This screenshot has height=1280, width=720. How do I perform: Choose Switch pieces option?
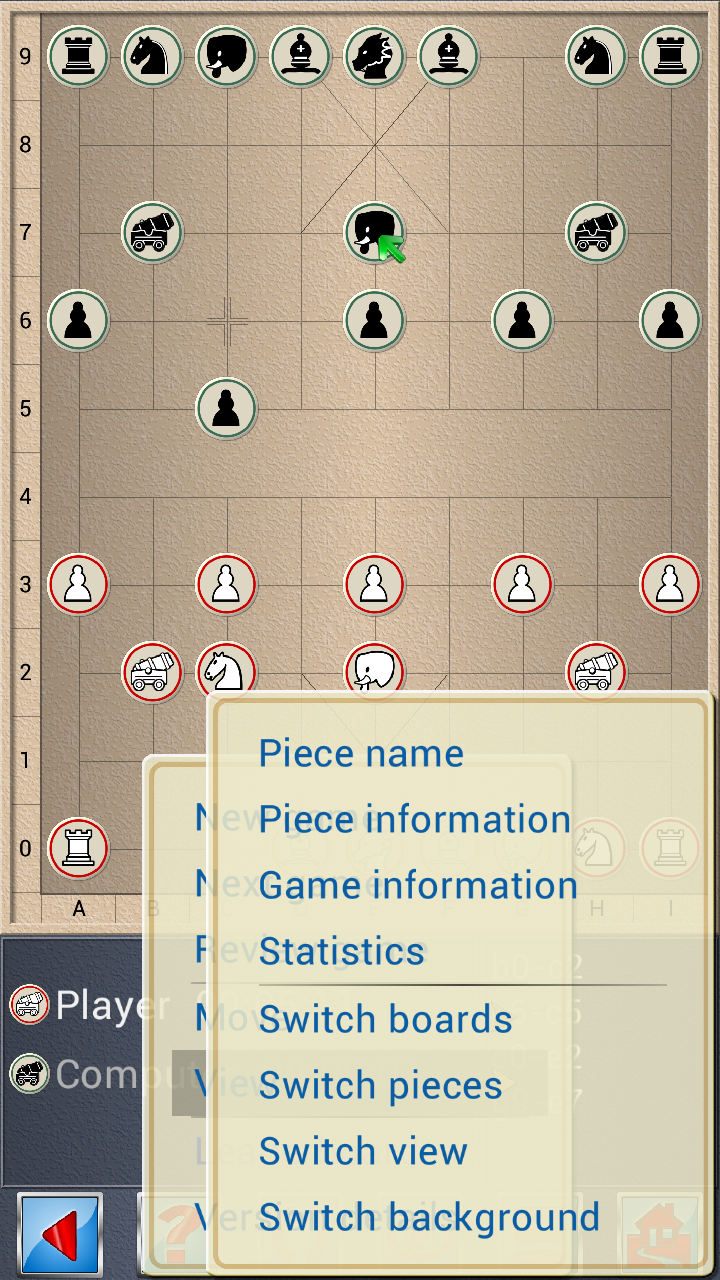pyautogui.click(x=380, y=1085)
